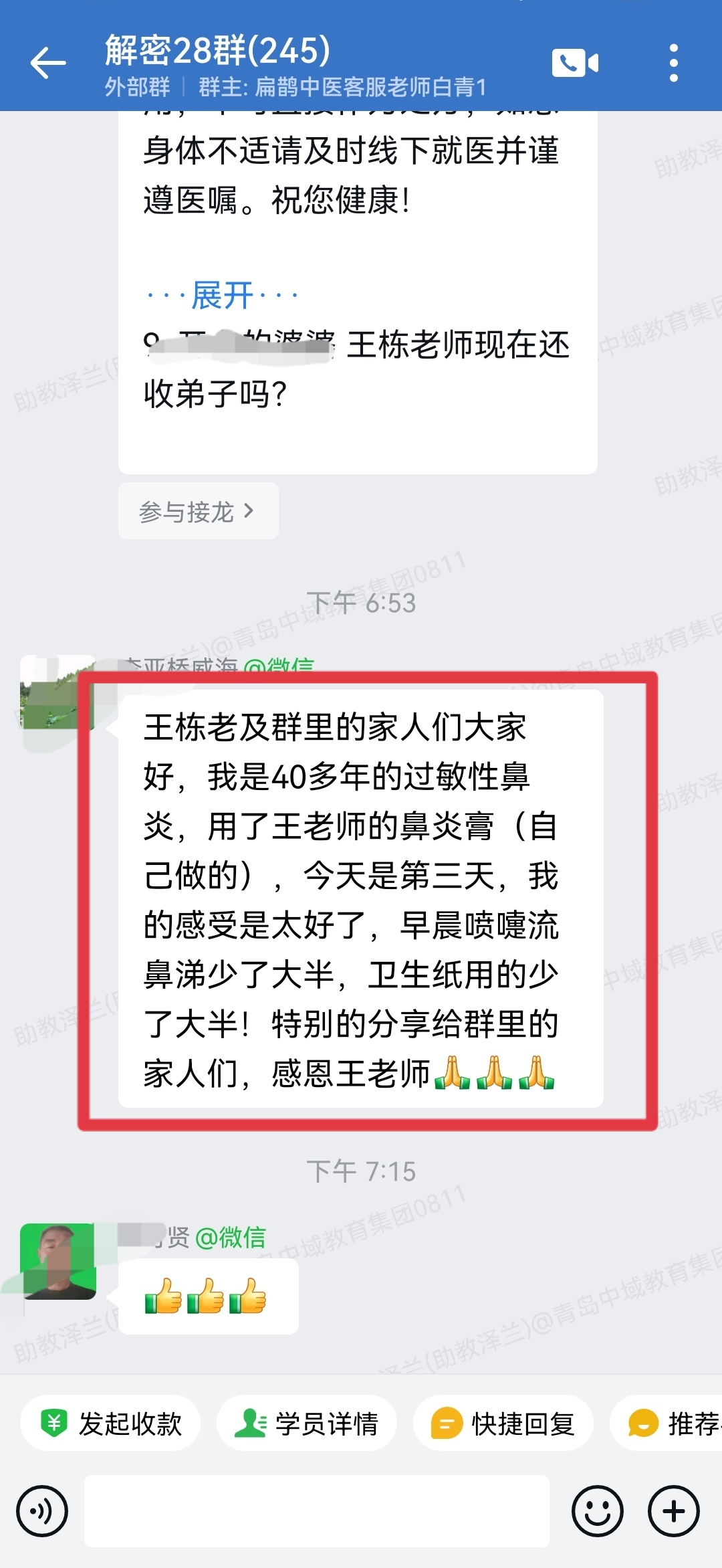The height and width of the screenshot is (1568, 722).
Task: Open the plus attachment menu
Action: (673, 1510)
